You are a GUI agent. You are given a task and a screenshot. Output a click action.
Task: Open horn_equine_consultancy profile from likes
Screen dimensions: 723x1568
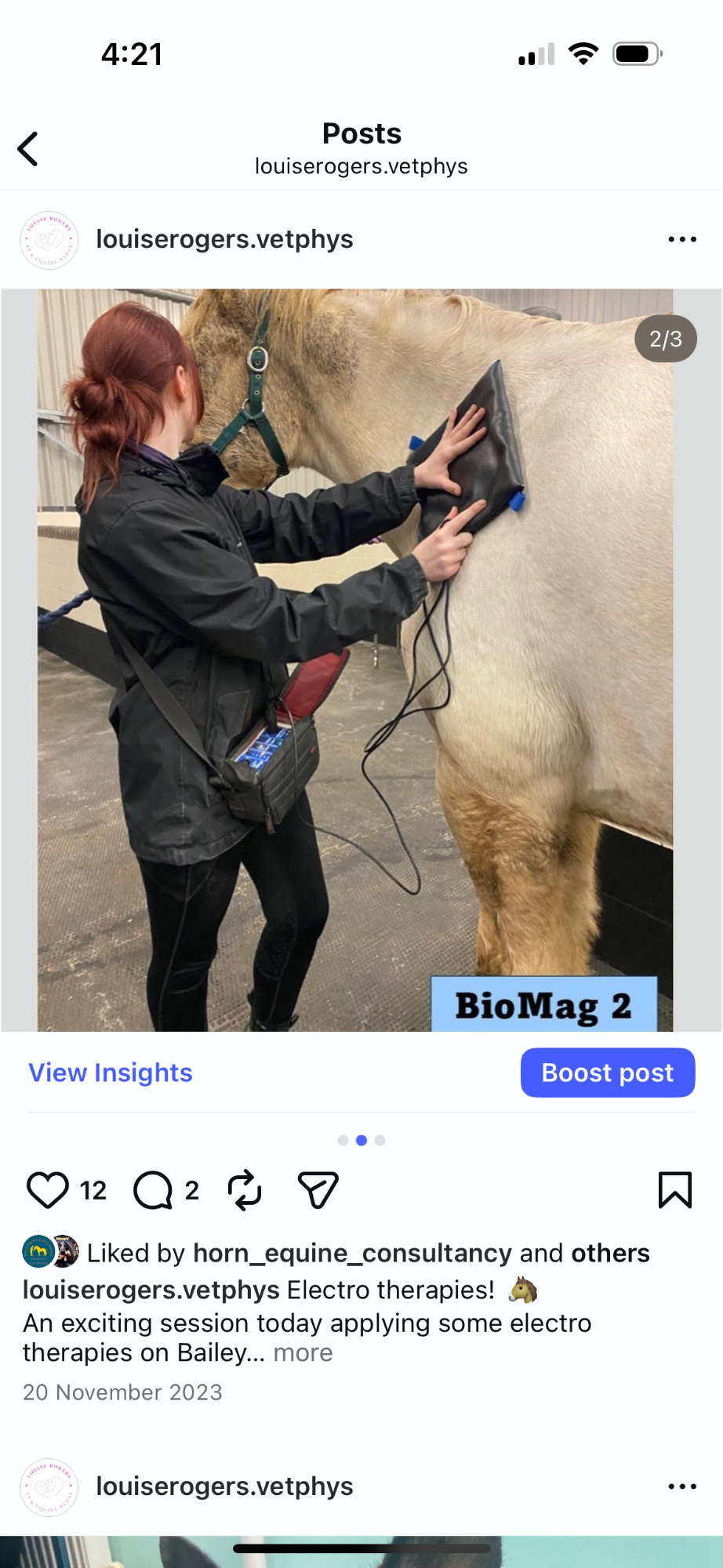pyautogui.click(x=352, y=1253)
